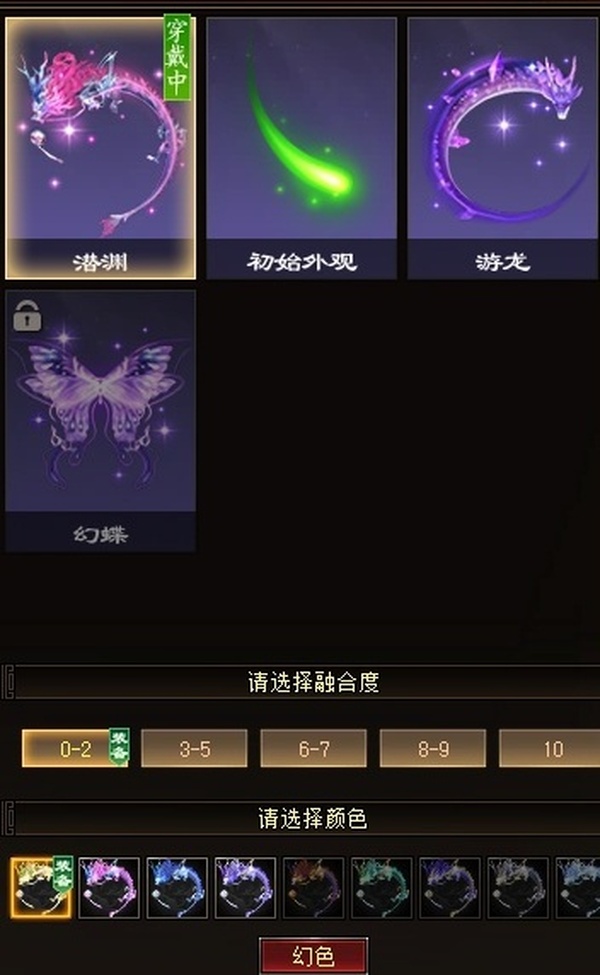Open the locked 幻蝶 butterfly card
The height and width of the screenshot is (975, 600).
(x=100, y=420)
